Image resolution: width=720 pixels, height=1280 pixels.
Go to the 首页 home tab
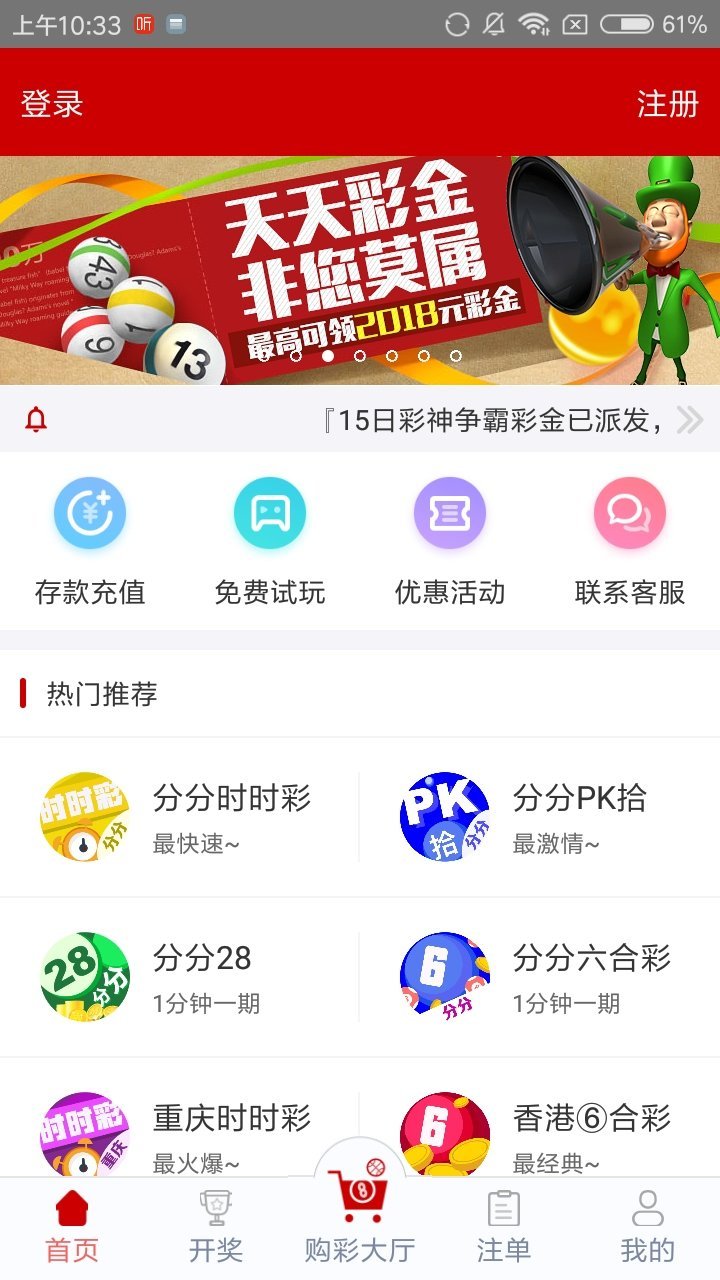point(72,1228)
